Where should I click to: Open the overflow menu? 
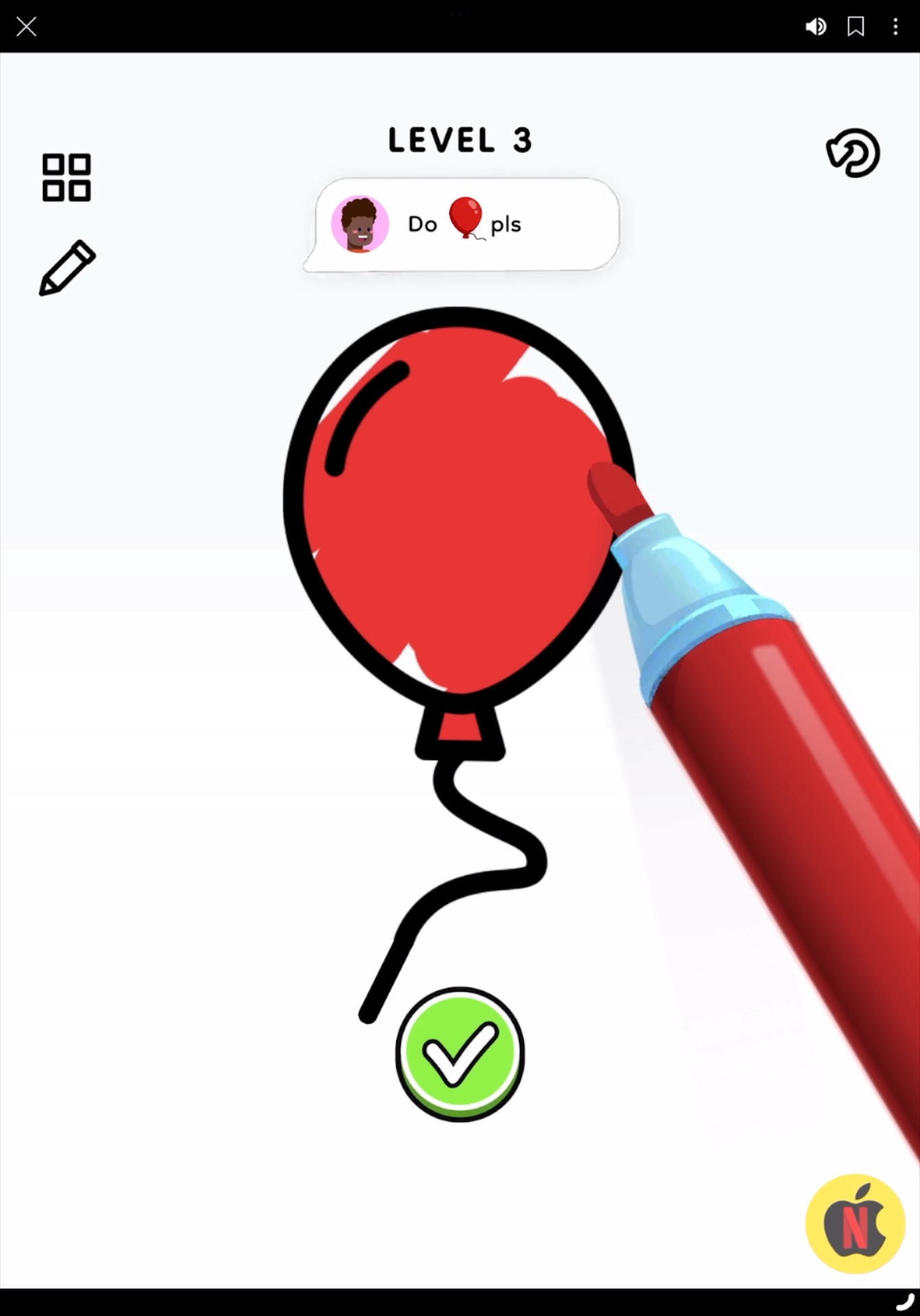pos(895,27)
